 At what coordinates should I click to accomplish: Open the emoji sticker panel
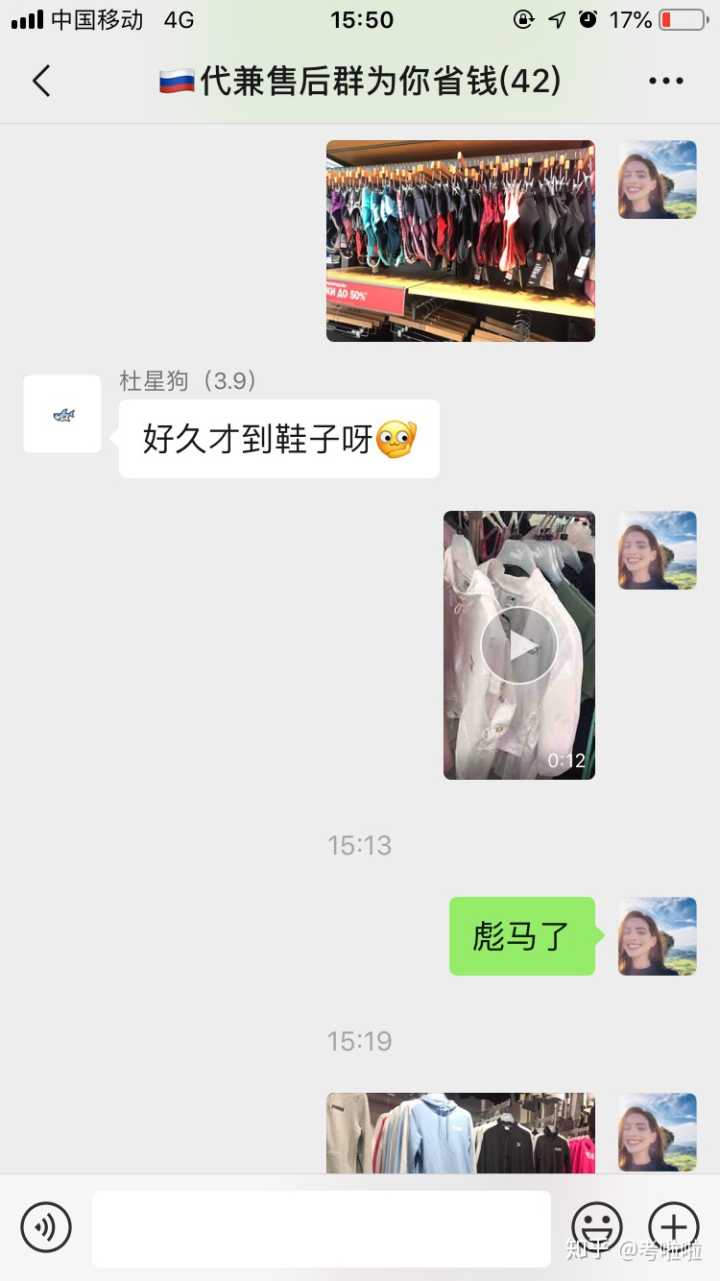coord(597,1227)
